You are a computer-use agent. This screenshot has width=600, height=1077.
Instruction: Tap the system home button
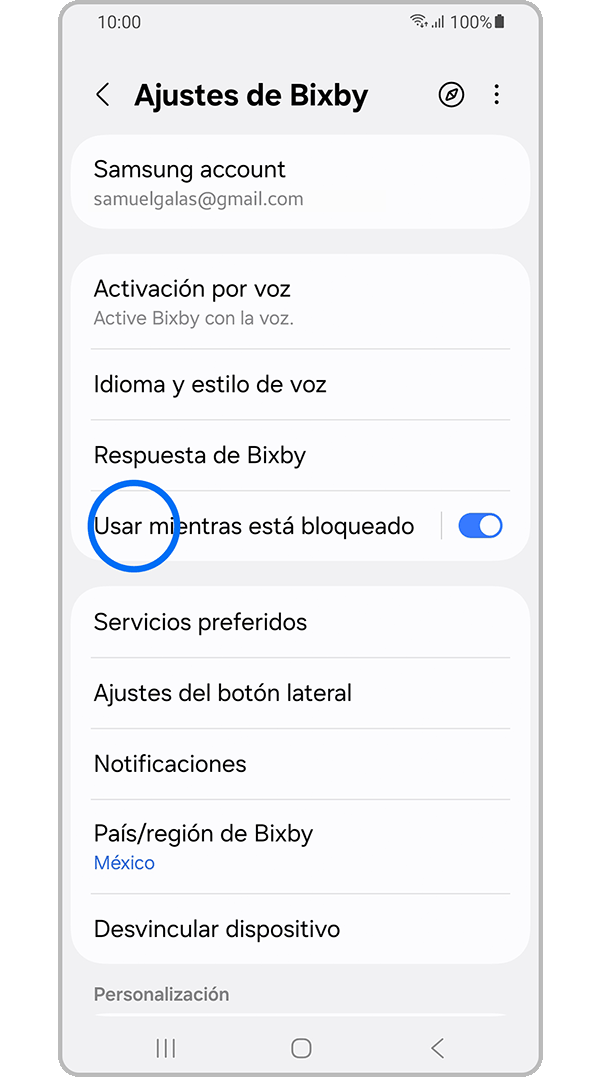pos(301,1047)
